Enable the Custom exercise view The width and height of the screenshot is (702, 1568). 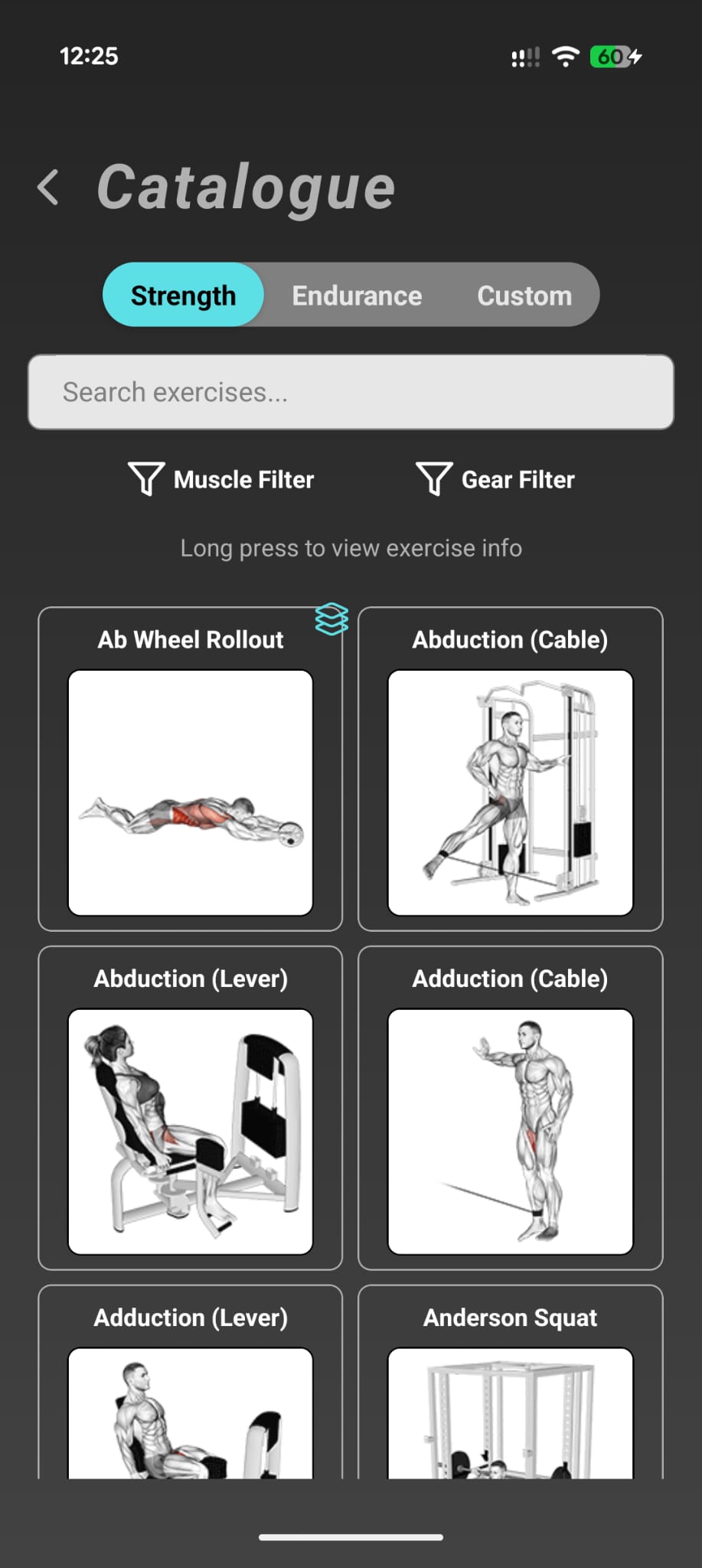click(524, 295)
